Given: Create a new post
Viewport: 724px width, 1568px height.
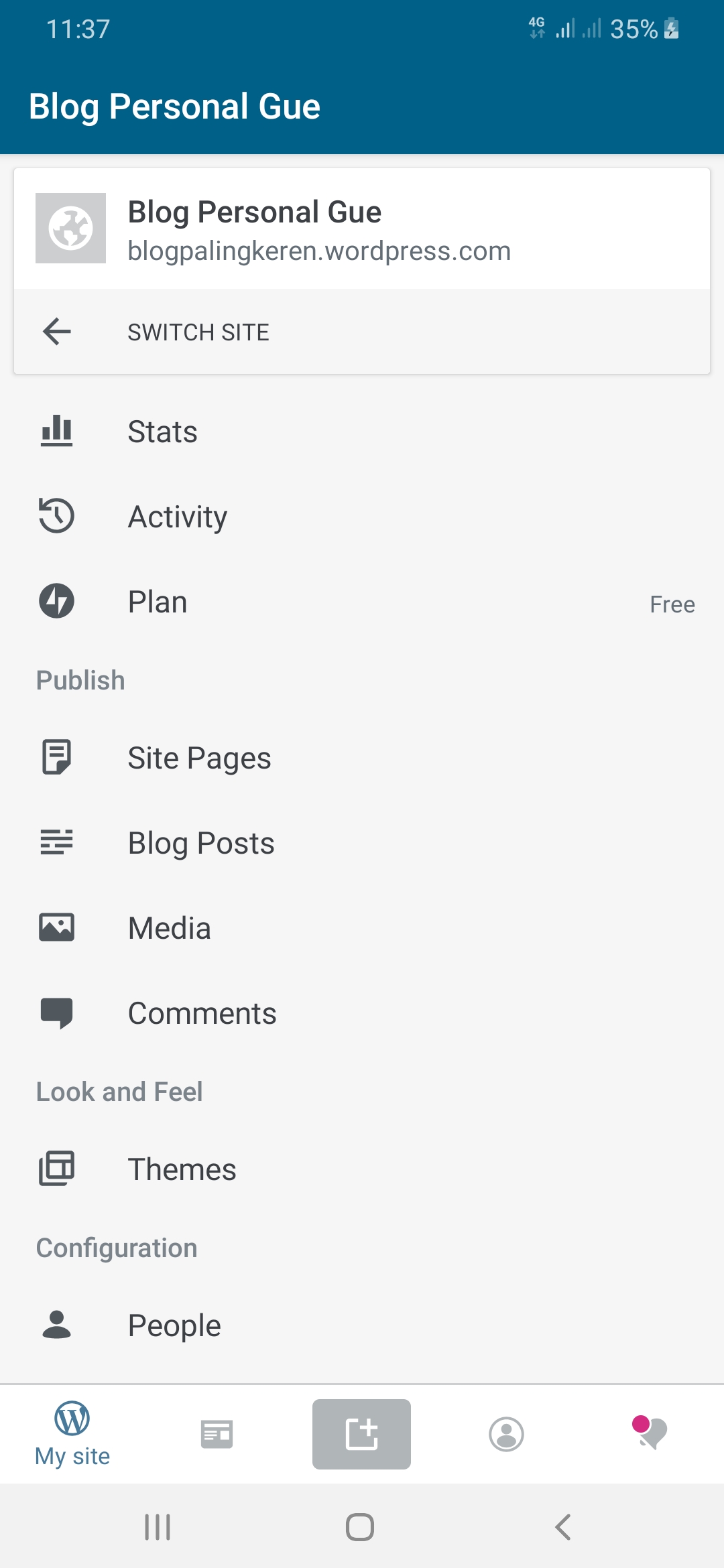Looking at the screenshot, I should 362,1434.
